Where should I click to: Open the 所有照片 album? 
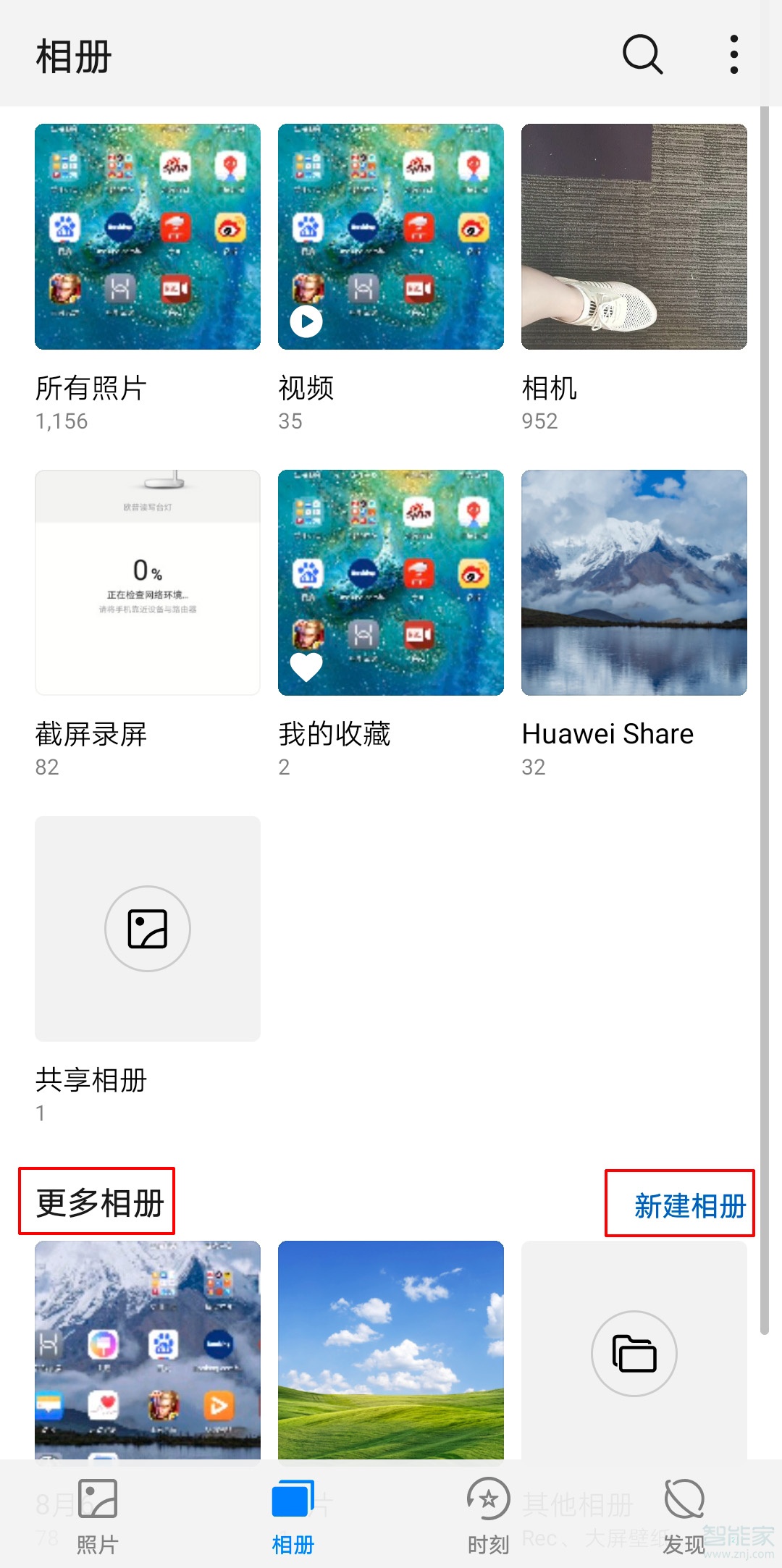pos(147,237)
